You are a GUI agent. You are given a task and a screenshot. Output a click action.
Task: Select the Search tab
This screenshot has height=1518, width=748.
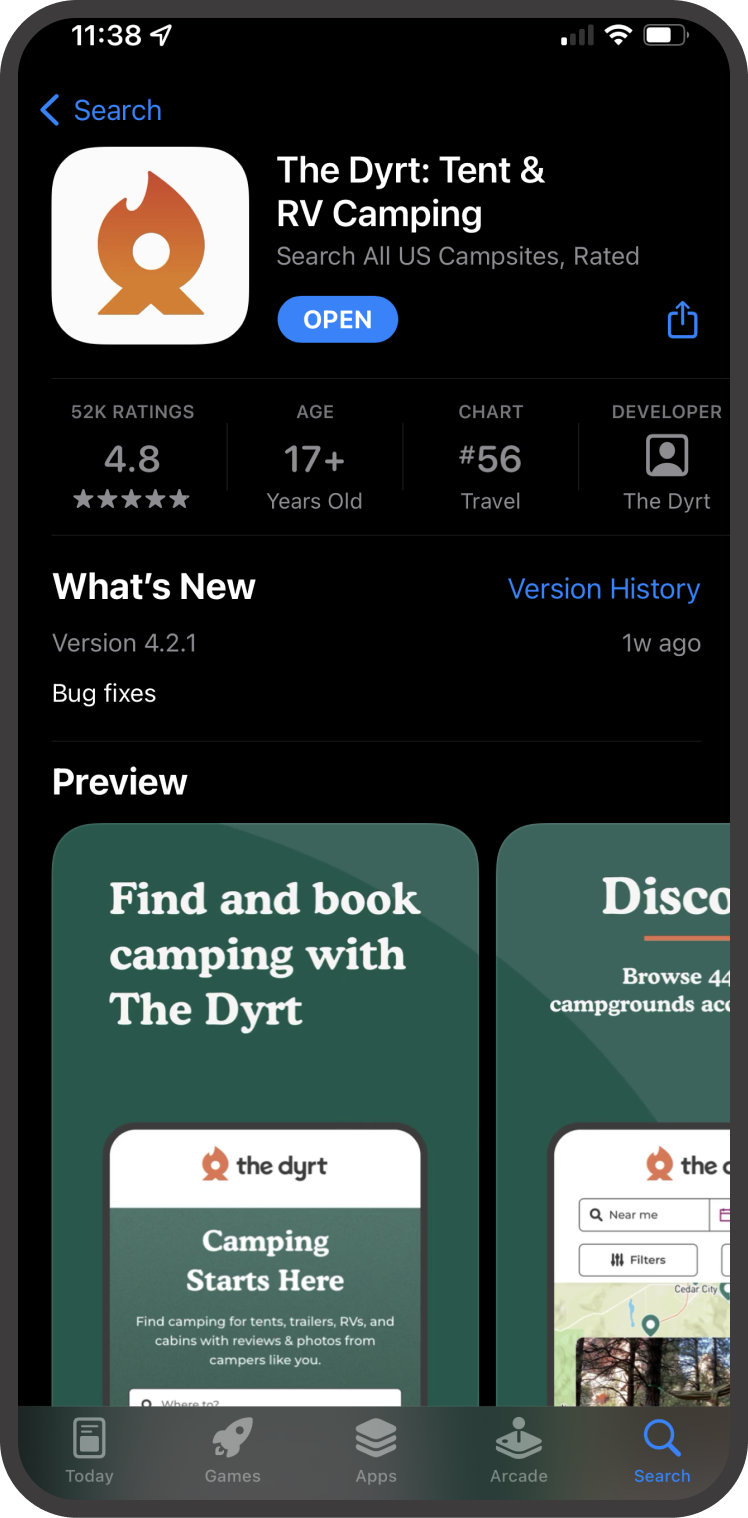click(662, 1452)
